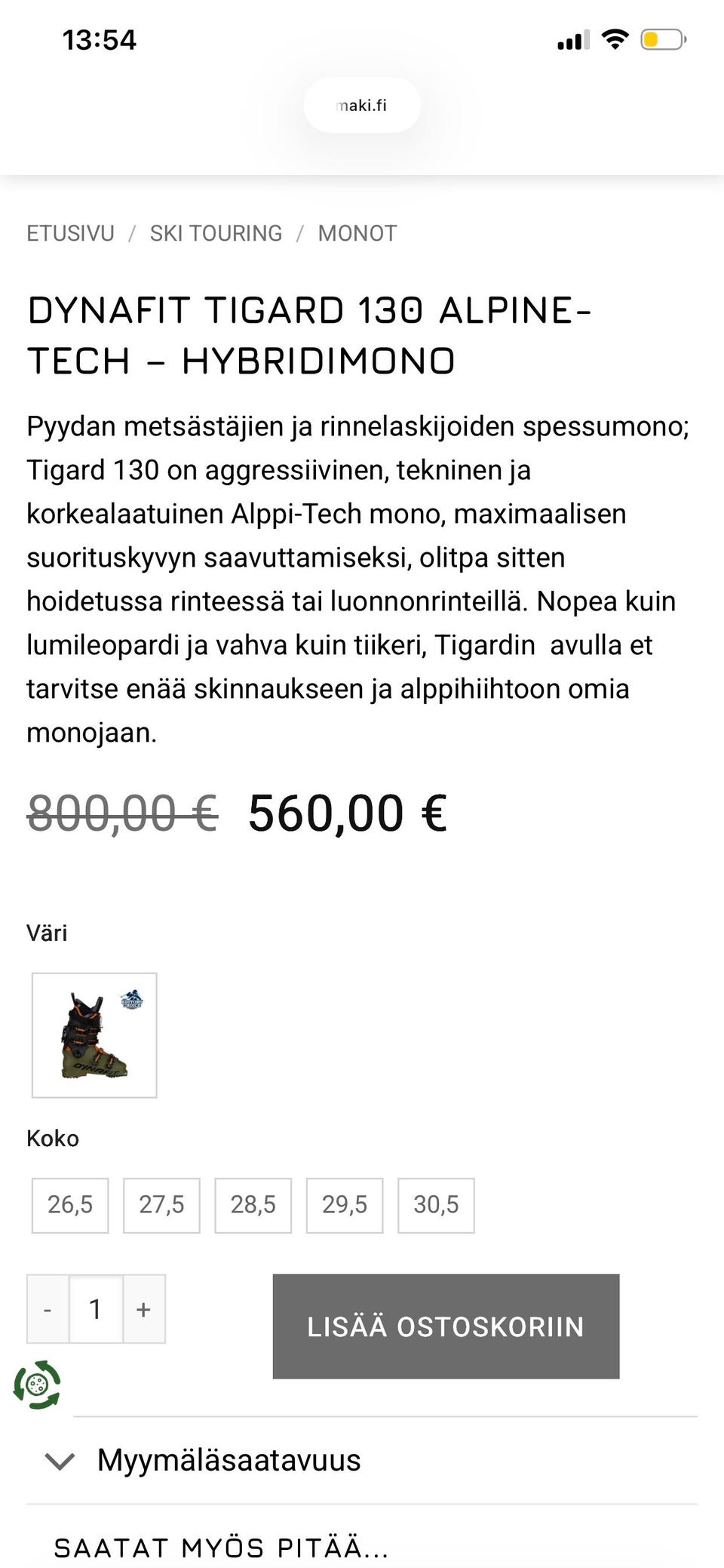724x1568 pixels.
Task: Tap the Wi-Fi icon in the status bar
Action: click(x=615, y=40)
